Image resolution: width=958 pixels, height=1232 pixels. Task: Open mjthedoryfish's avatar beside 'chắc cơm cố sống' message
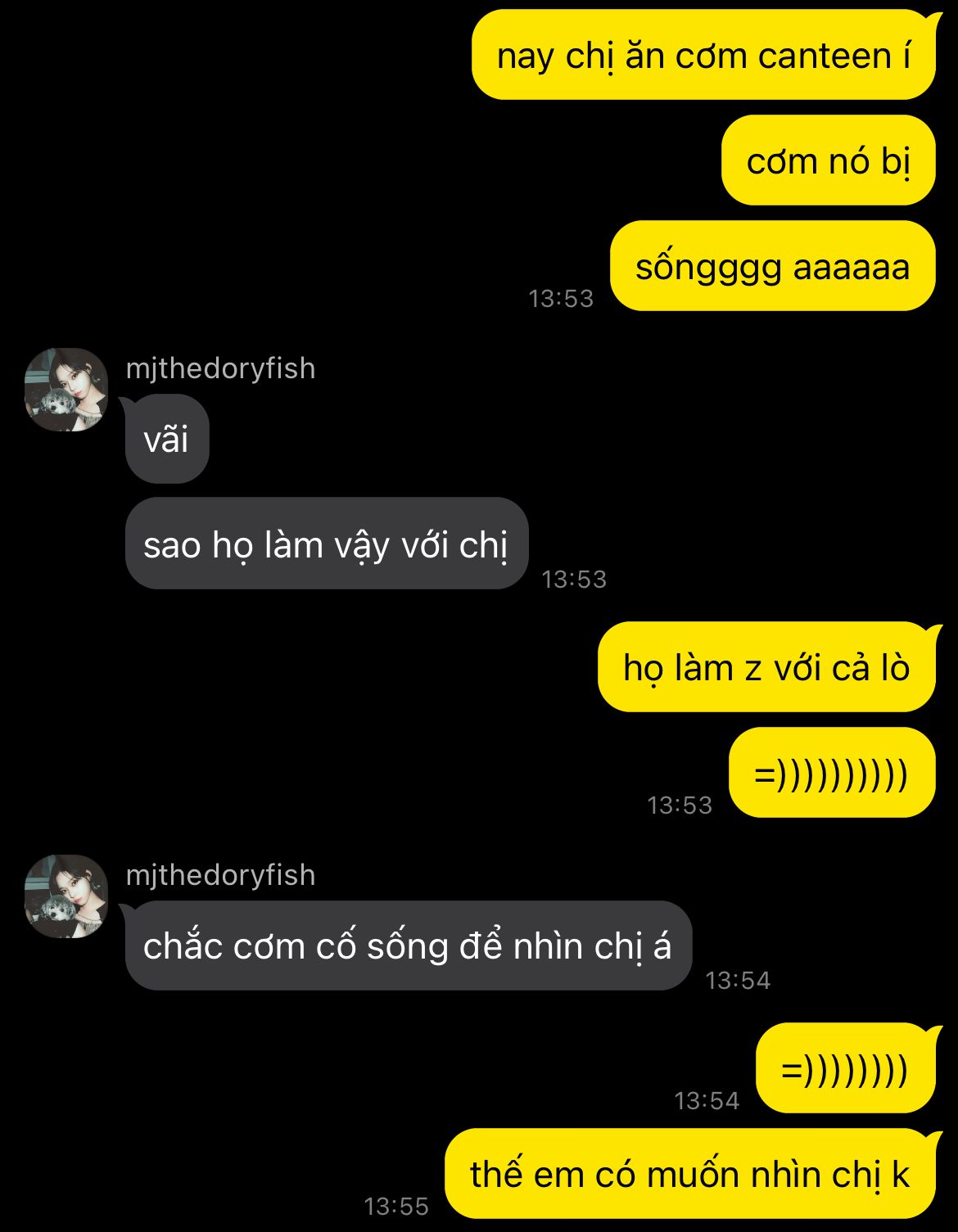[66, 896]
